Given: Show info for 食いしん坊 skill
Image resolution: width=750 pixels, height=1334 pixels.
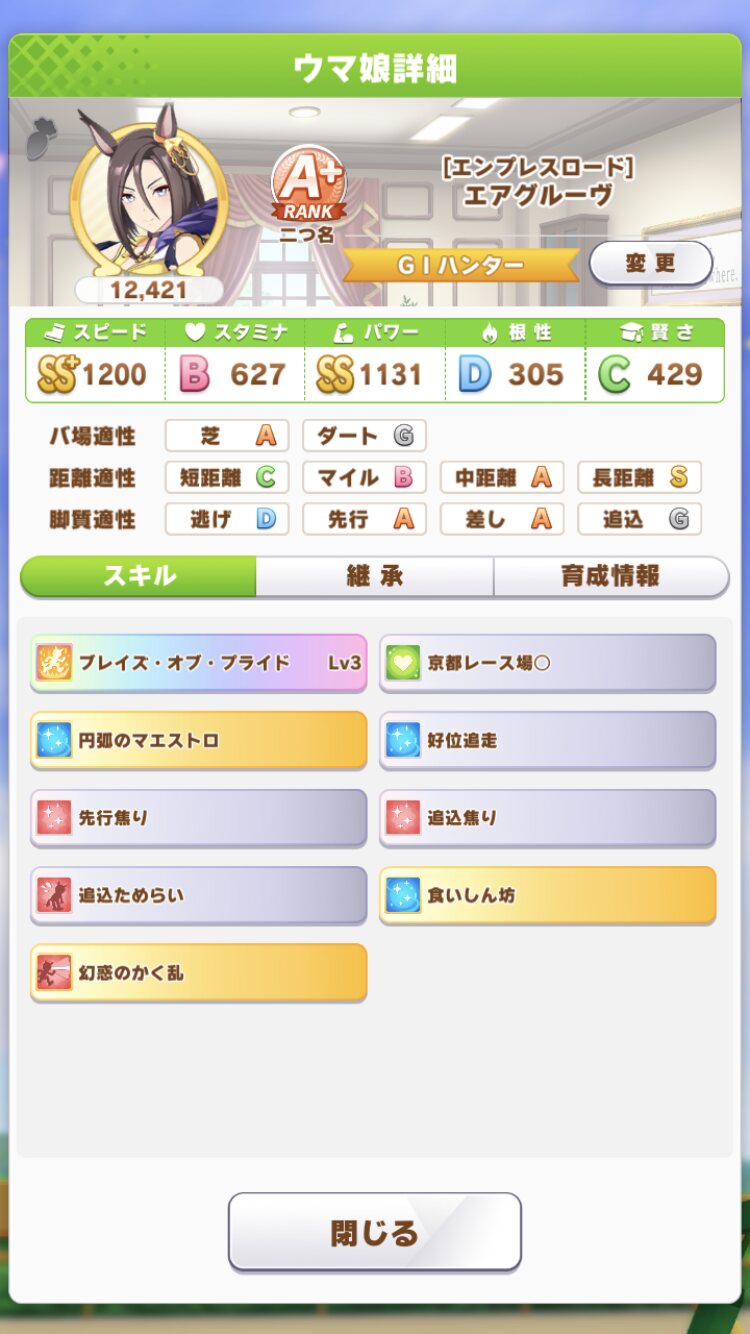Looking at the screenshot, I should coord(547,895).
